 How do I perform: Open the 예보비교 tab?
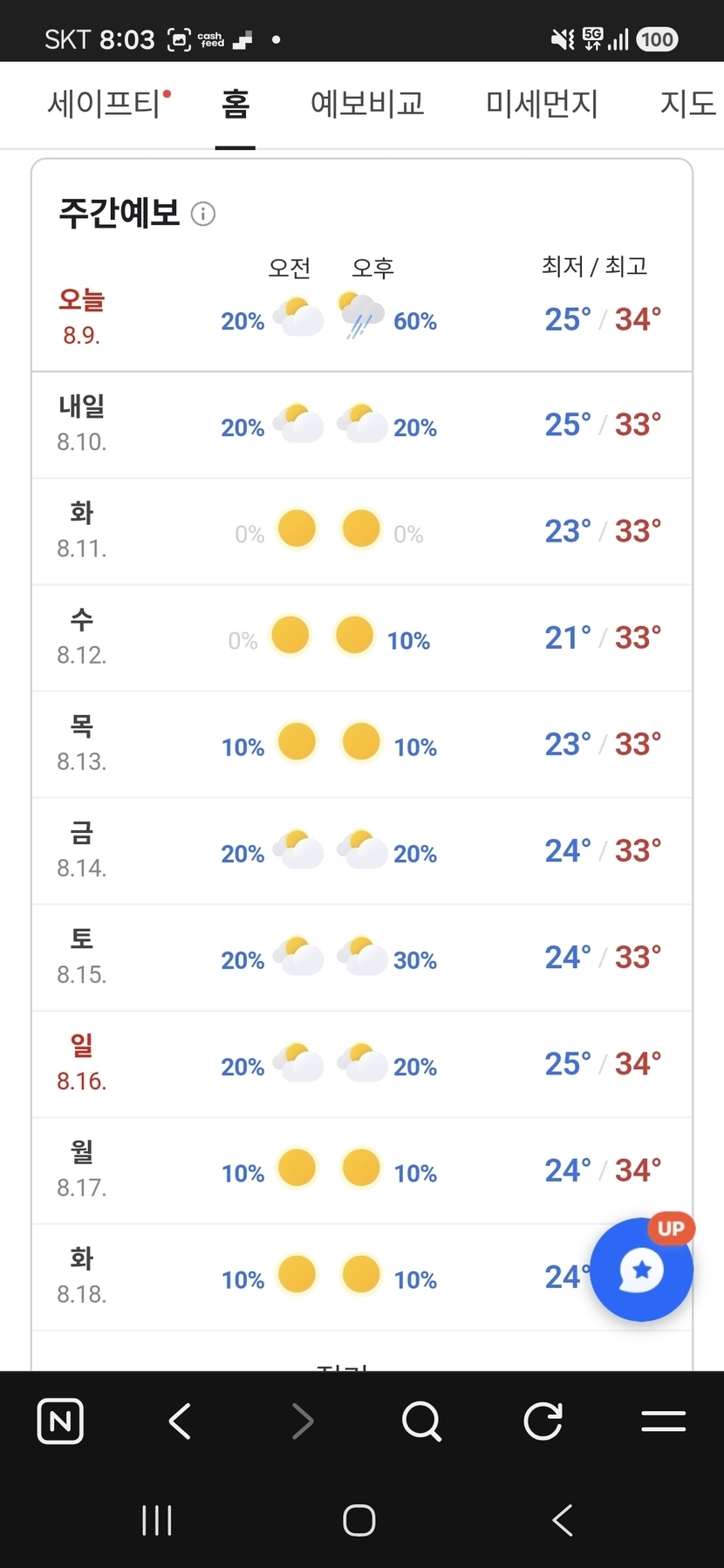[367, 105]
